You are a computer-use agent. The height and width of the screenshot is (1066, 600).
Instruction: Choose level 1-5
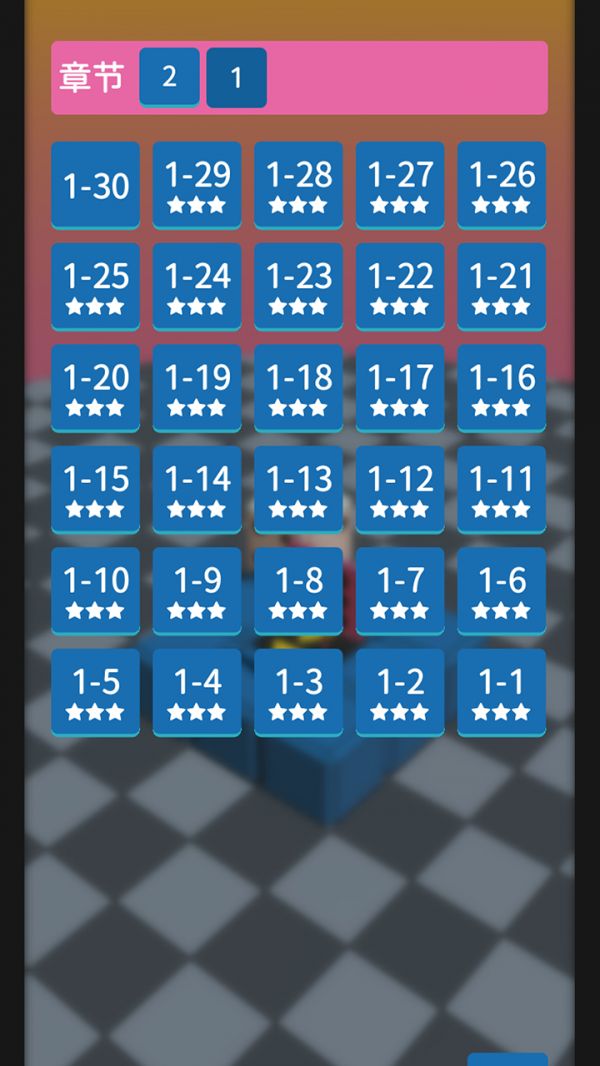96,692
